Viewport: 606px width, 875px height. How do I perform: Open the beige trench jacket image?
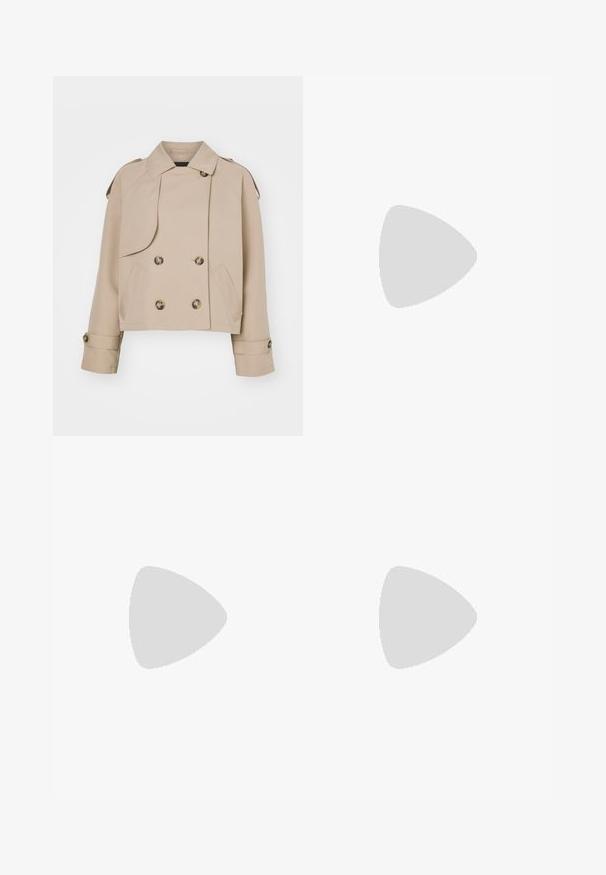pos(177,256)
